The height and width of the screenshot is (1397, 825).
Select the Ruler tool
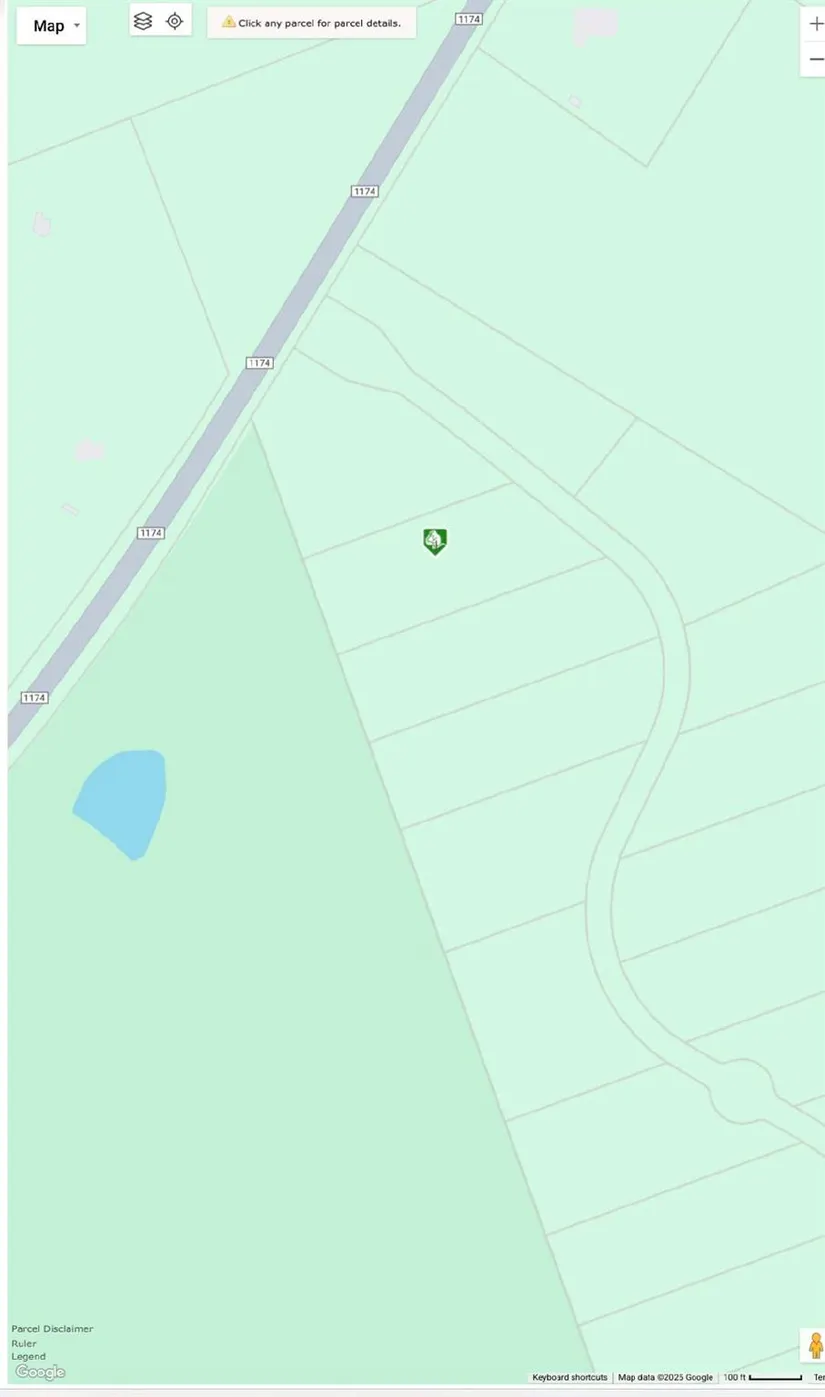24,1343
